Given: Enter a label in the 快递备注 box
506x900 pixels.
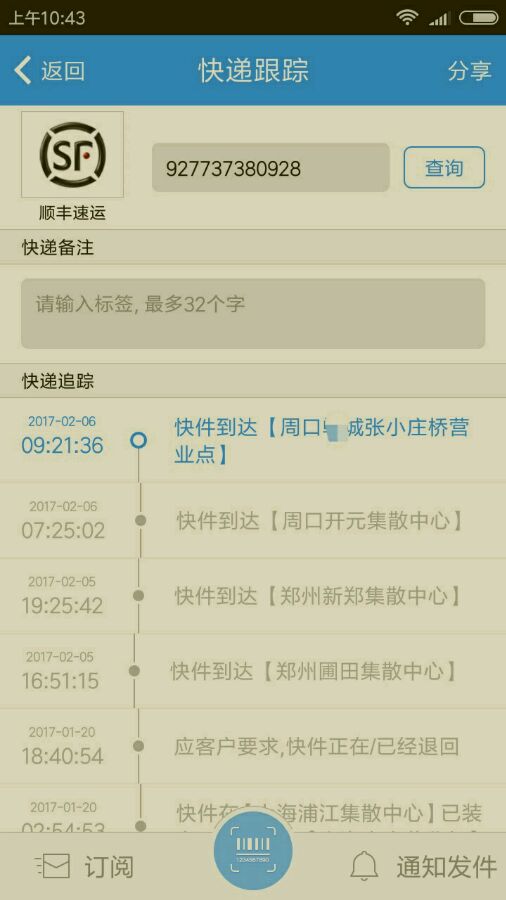Looking at the screenshot, I should 253,313.
